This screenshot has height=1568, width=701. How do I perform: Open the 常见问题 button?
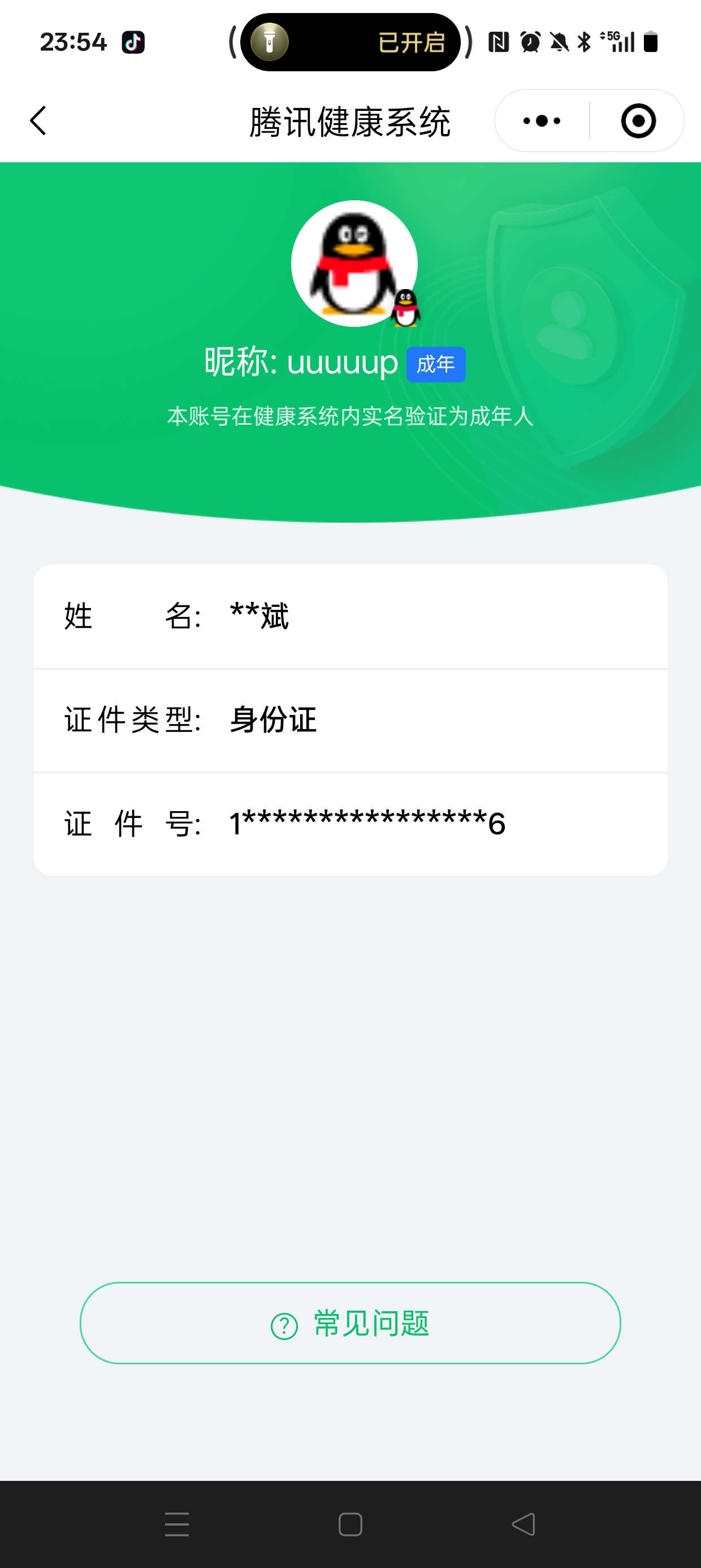coord(350,1325)
